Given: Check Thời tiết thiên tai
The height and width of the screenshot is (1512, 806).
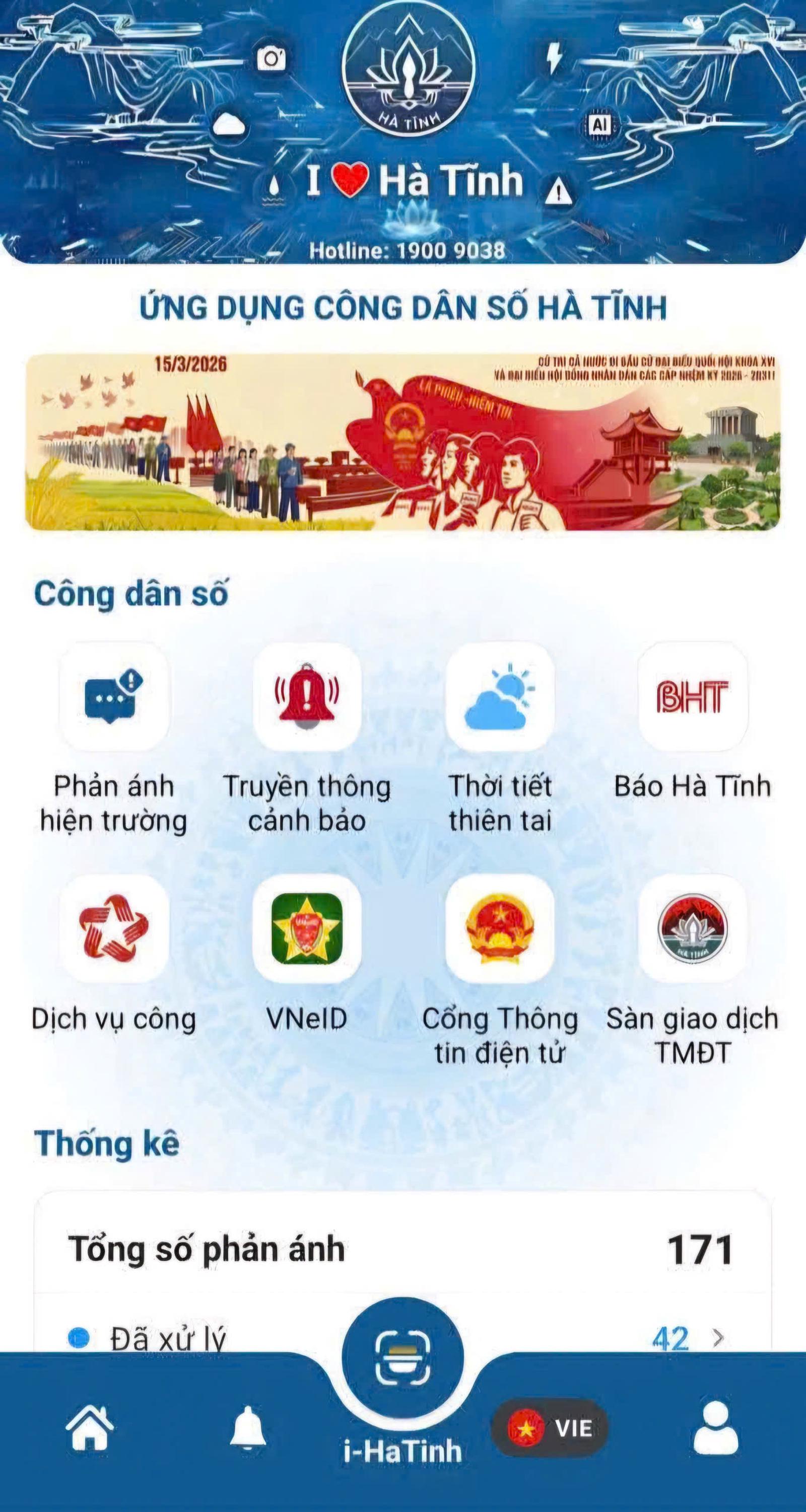Looking at the screenshot, I should point(500,697).
